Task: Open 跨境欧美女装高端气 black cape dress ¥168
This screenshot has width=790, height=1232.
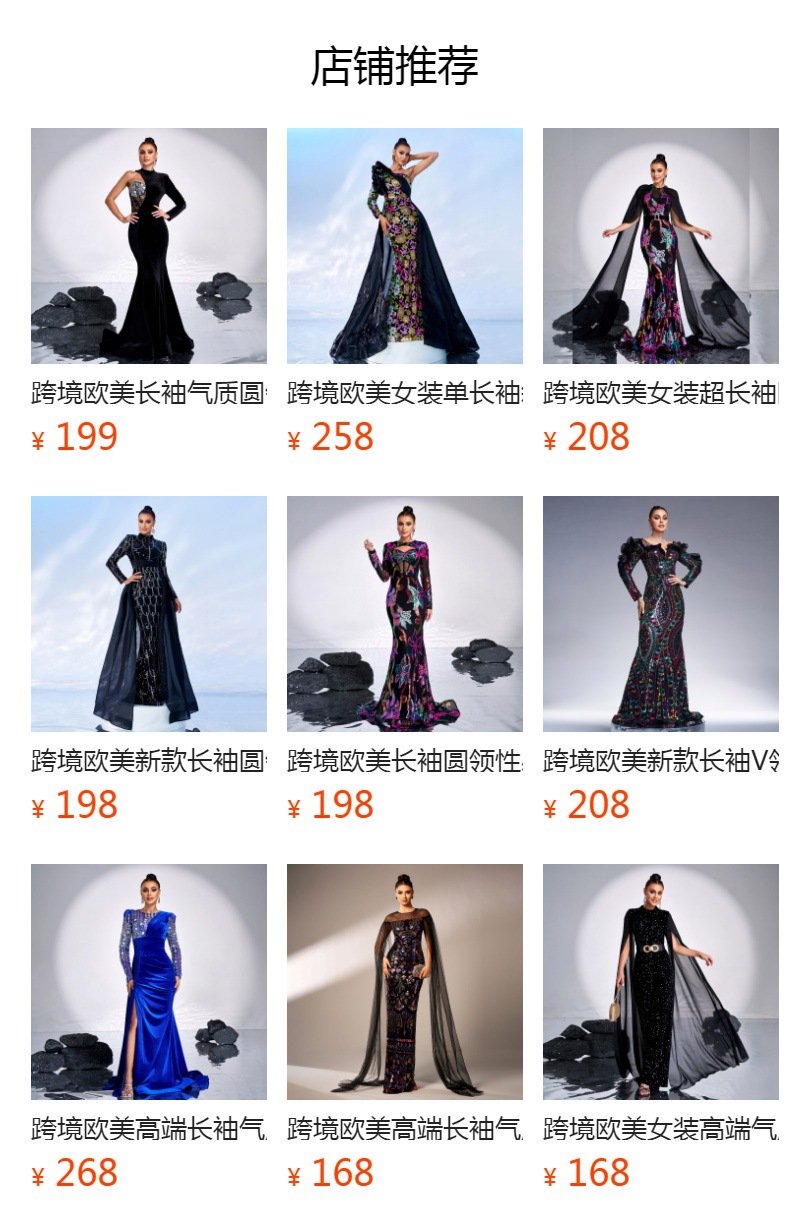Action: [660, 982]
